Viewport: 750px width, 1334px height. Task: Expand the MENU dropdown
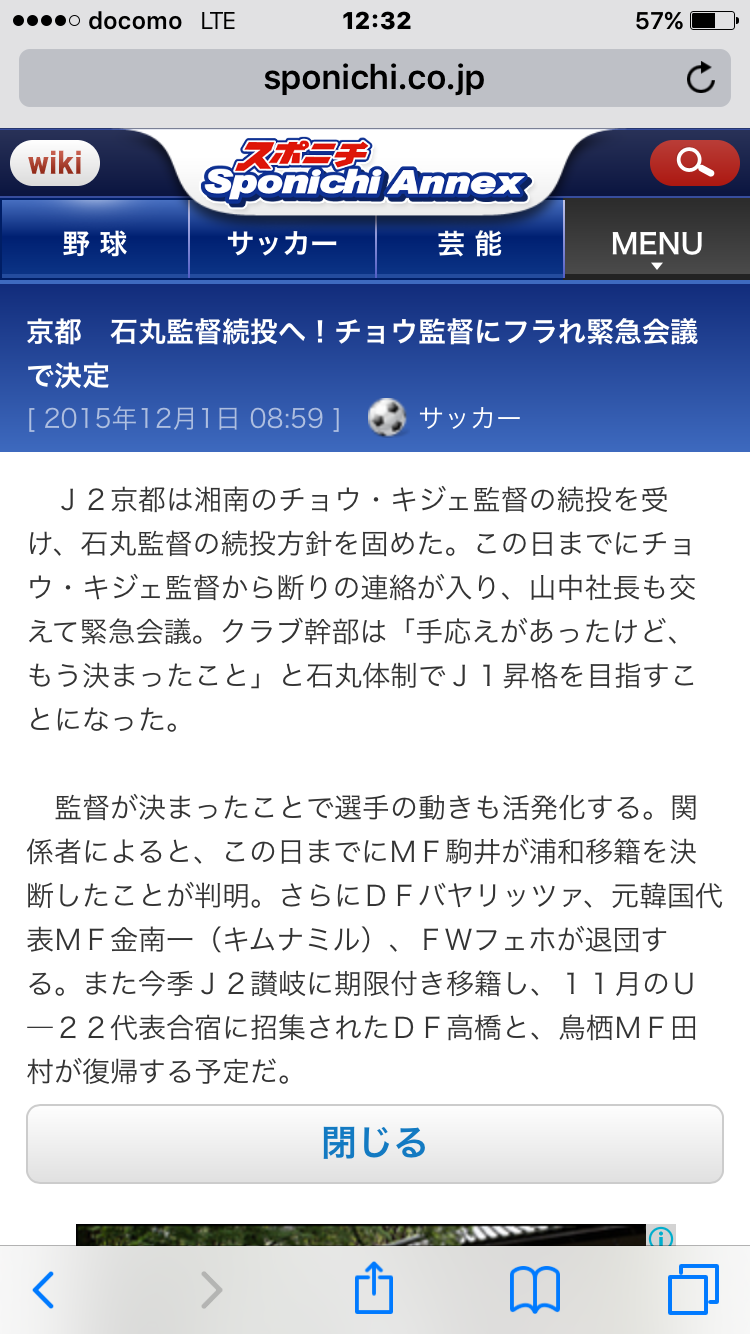pyautogui.click(x=657, y=243)
